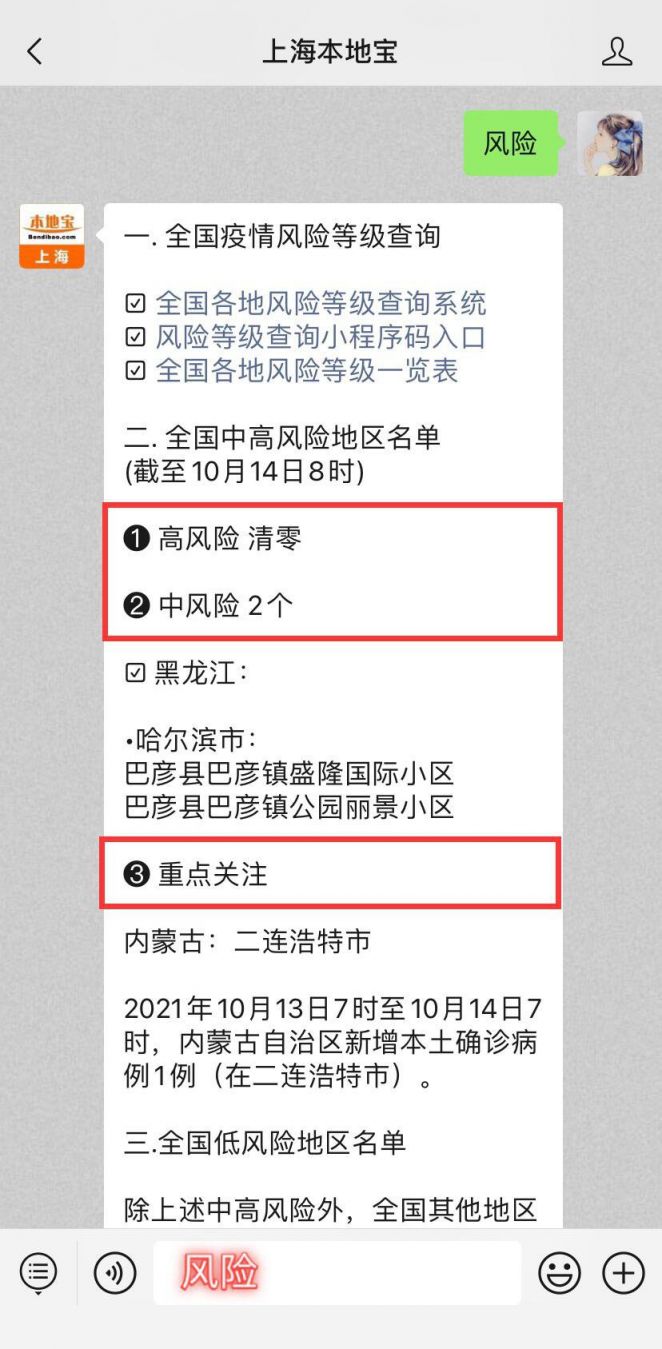Tap the 本地宝上海 account avatar
This screenshot has height=1349, width=662.
point(51,237)
